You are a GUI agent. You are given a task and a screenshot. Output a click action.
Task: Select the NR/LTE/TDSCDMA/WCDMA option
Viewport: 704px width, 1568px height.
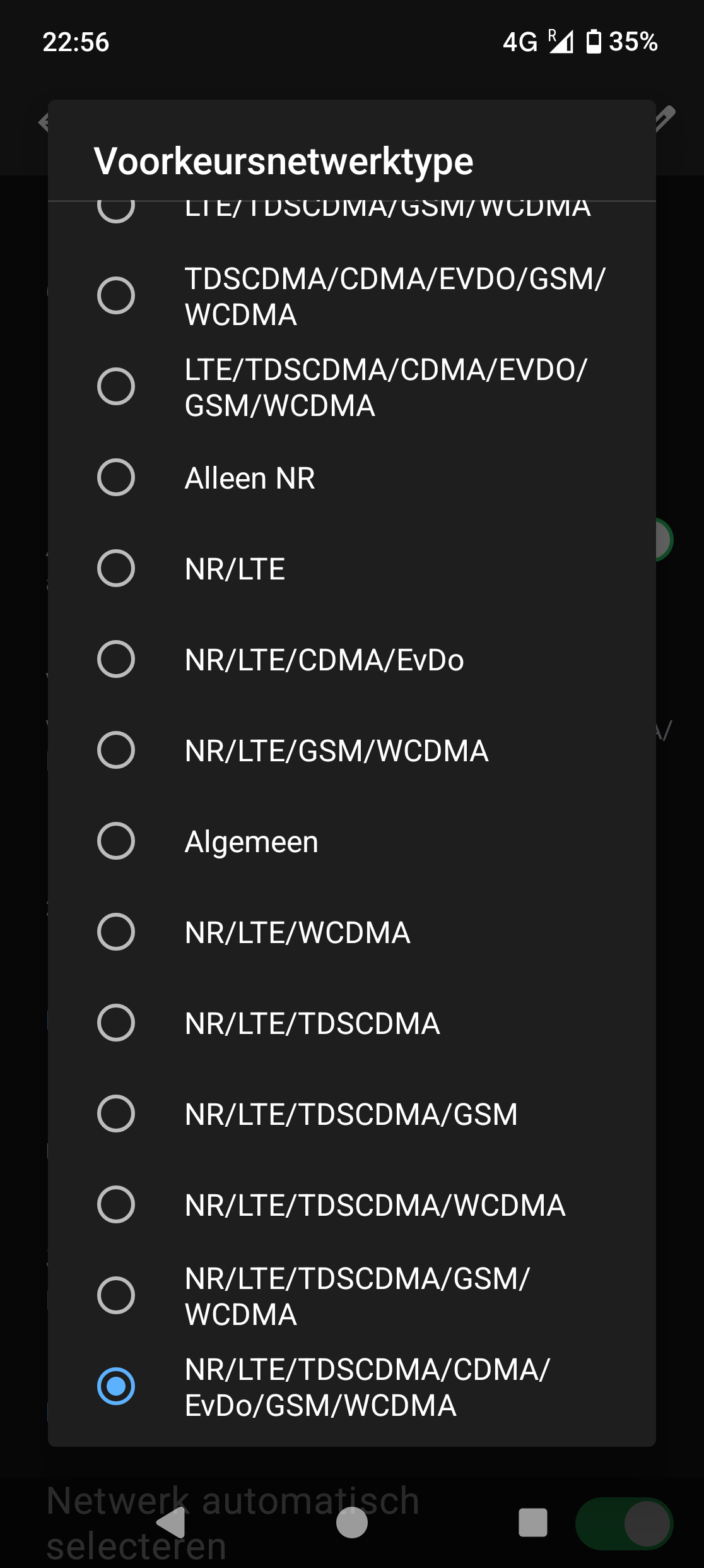352,1205
